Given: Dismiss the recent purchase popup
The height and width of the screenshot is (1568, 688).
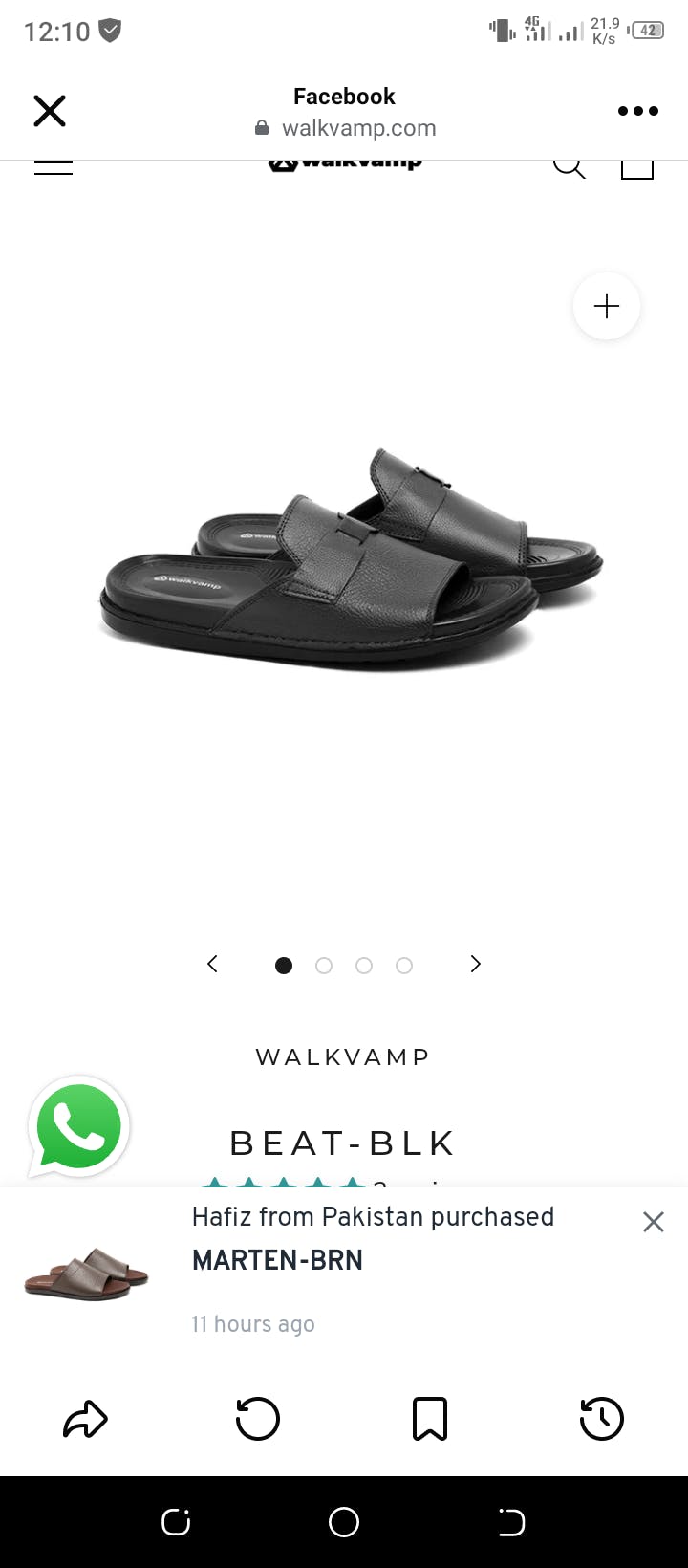Looking at the screenshot, I should click(654, 1222).
